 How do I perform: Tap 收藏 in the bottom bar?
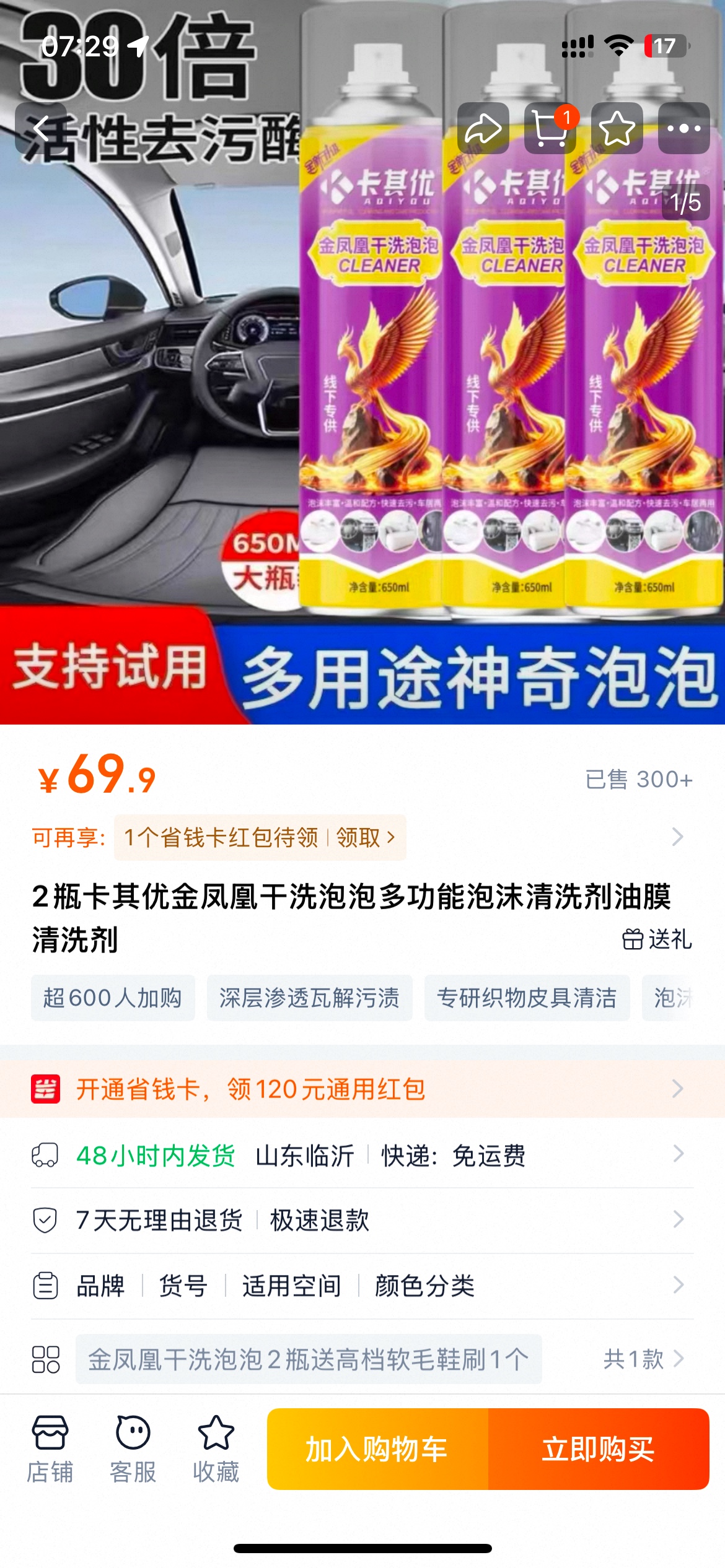216,1449
